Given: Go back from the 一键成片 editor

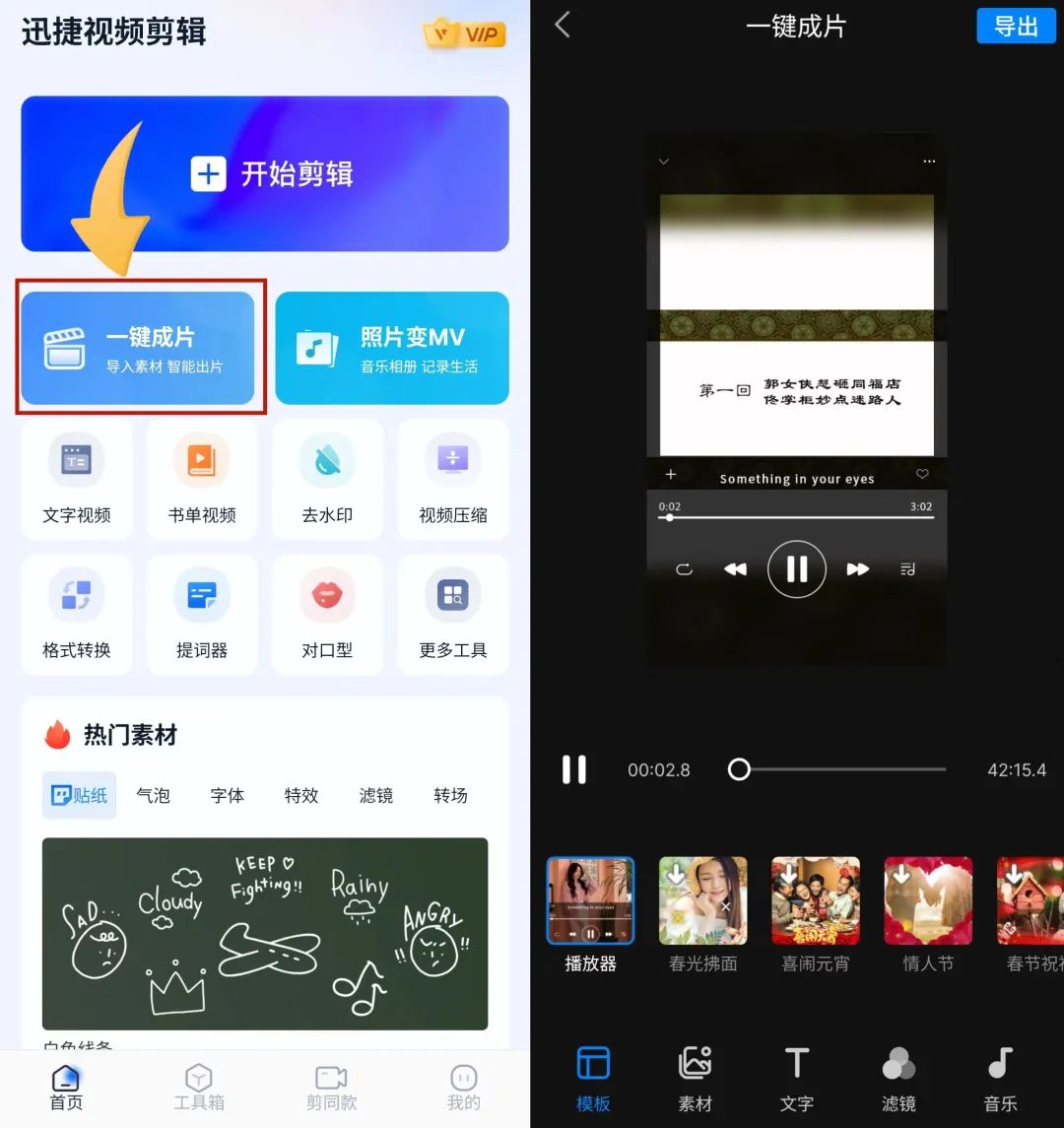Looking at the screenshot, I should (x=563, y=25).
